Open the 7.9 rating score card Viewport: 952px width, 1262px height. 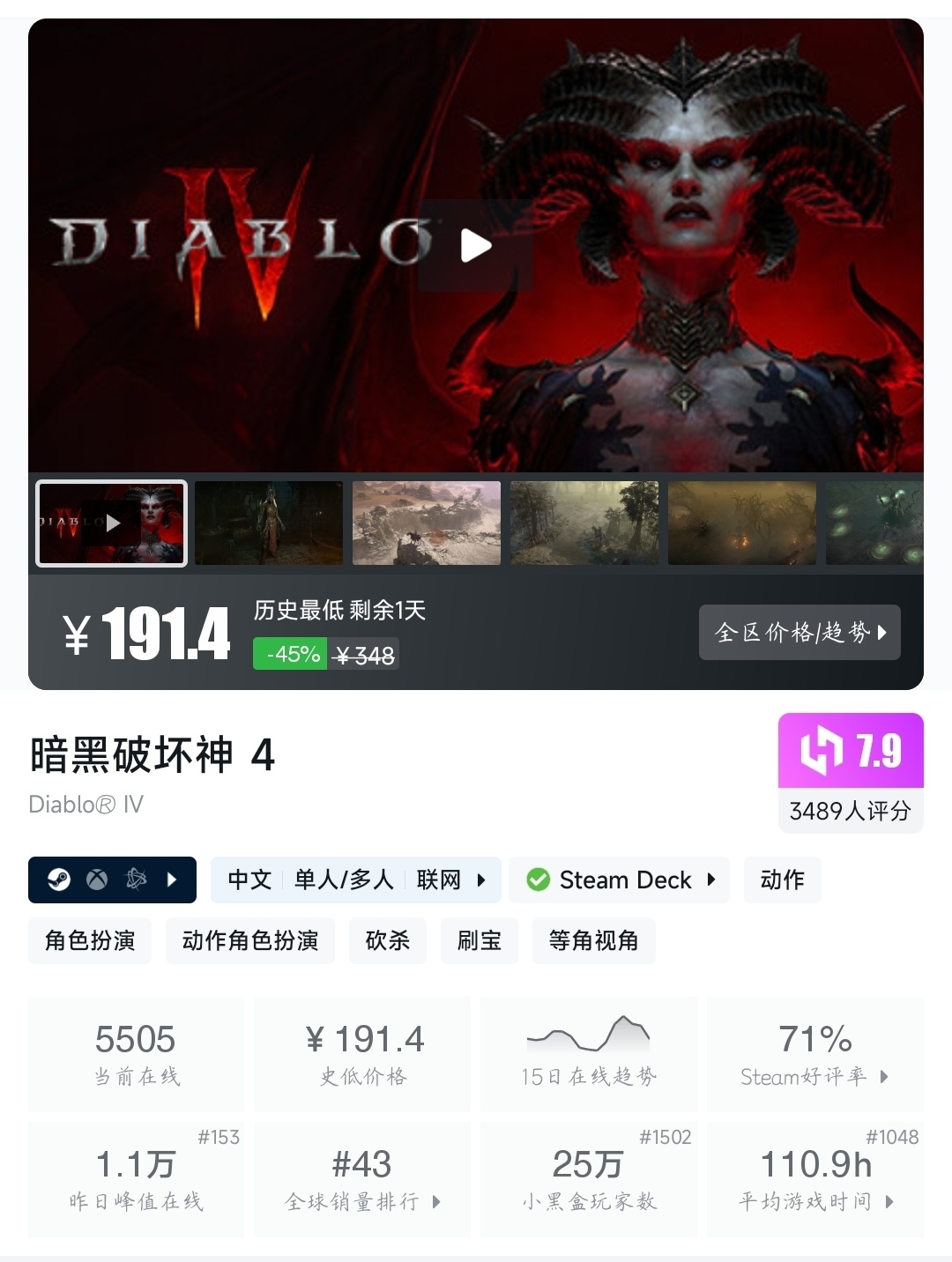click(851, 772)
